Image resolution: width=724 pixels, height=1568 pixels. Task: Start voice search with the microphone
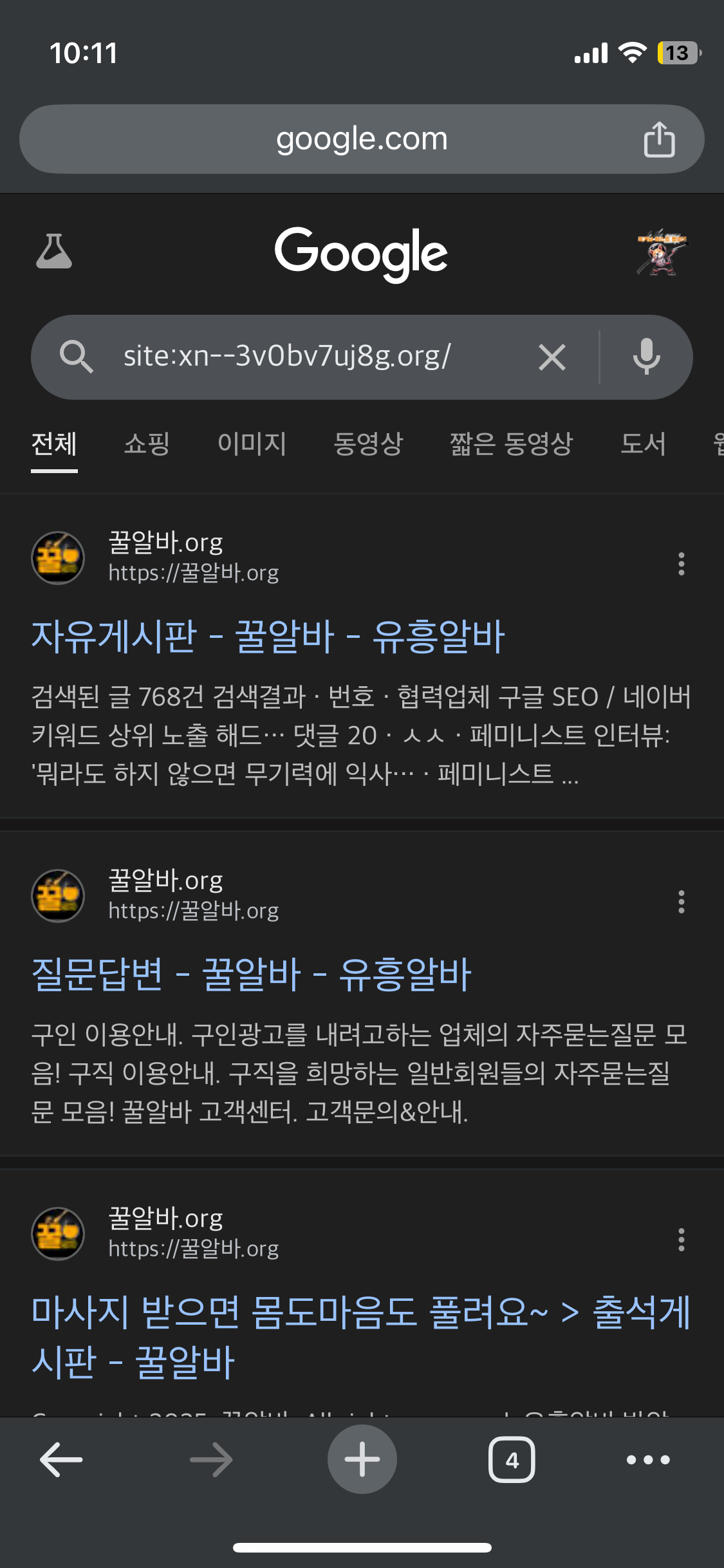pyautogui.click(x=646, y=357)
